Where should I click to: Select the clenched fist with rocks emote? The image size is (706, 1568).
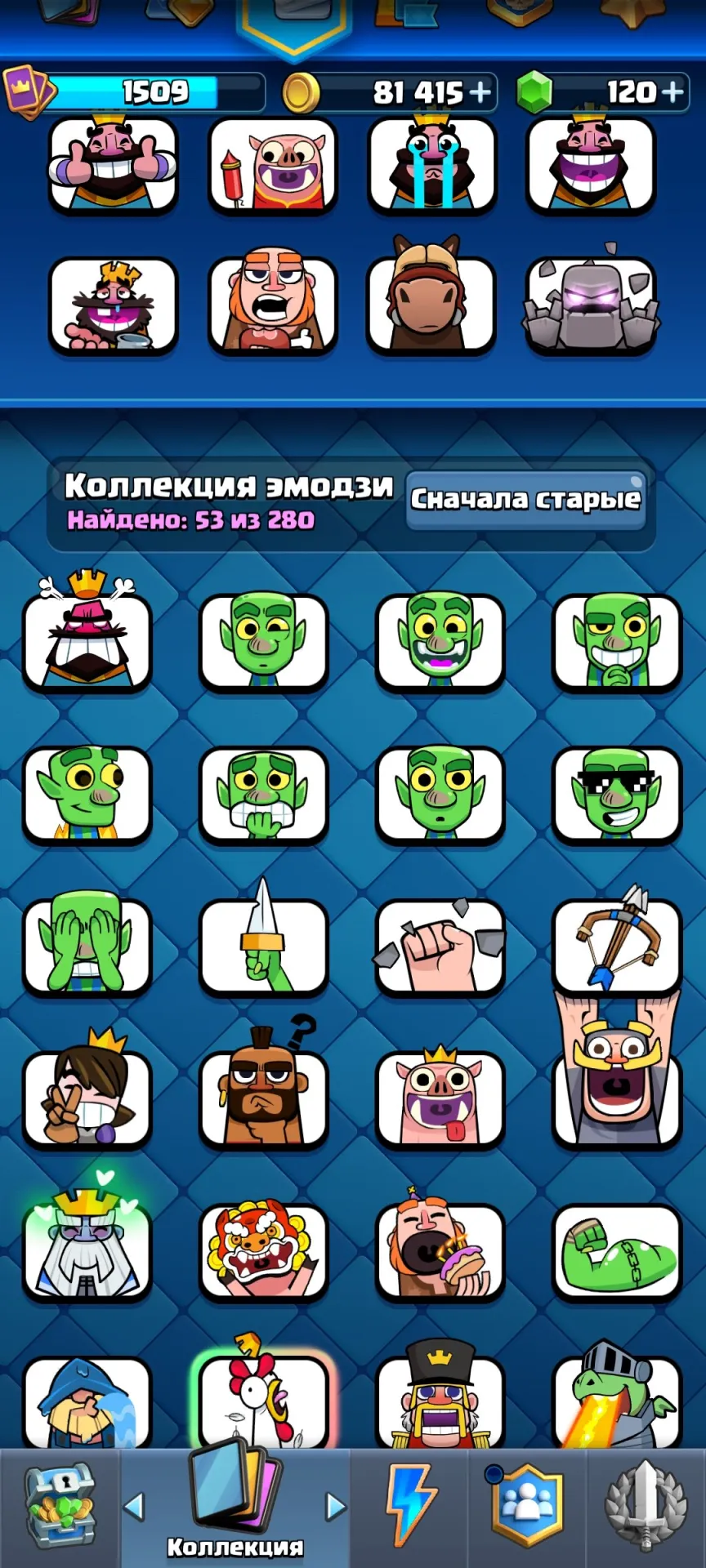click(x=440, y=947)
